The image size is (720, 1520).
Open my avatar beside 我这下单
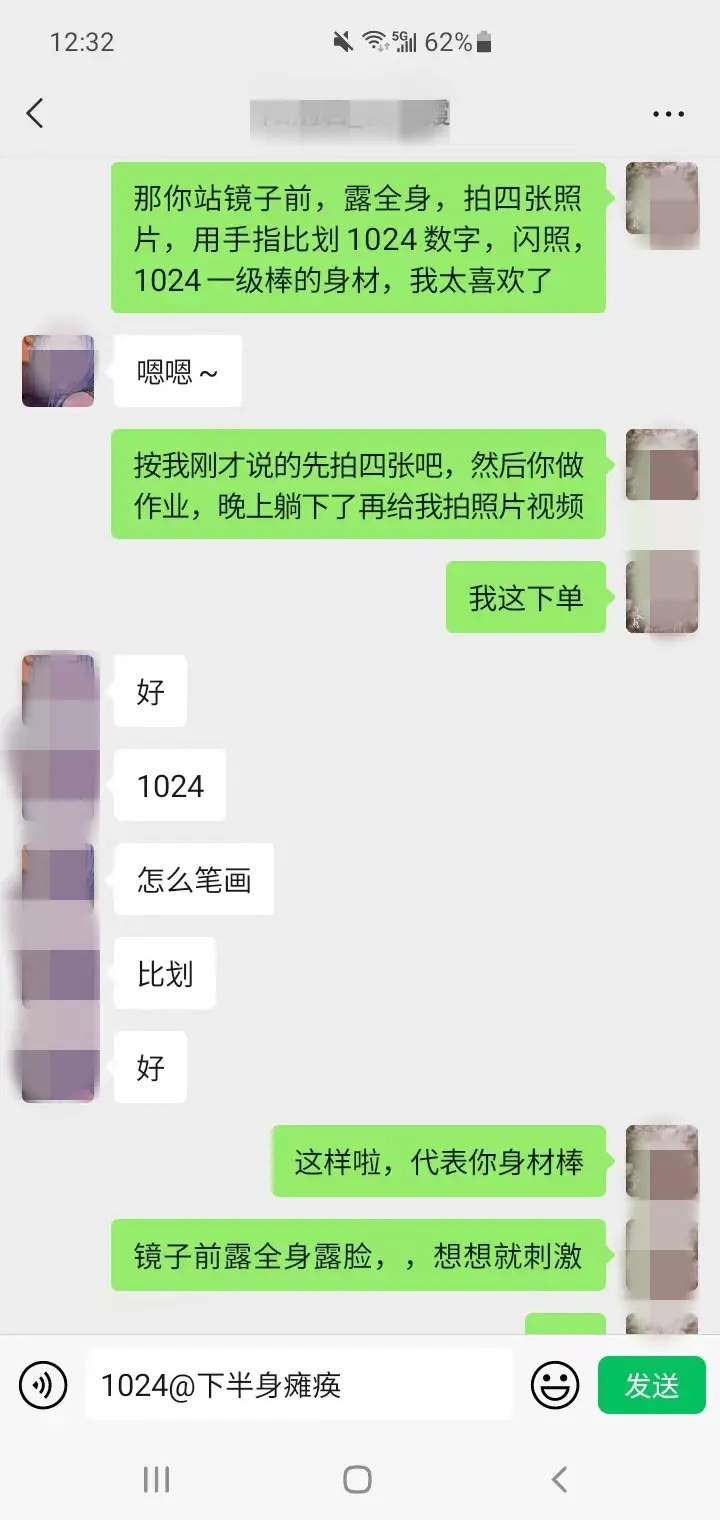point(661,597)
